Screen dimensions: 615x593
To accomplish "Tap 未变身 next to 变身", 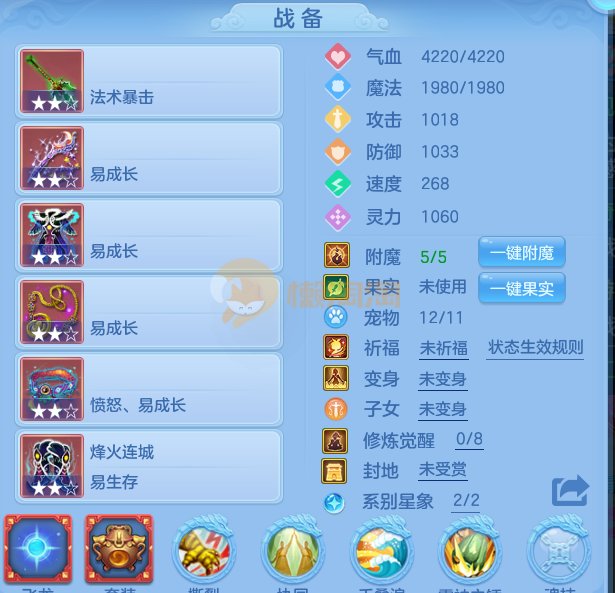I will click(x=443, y=380).
